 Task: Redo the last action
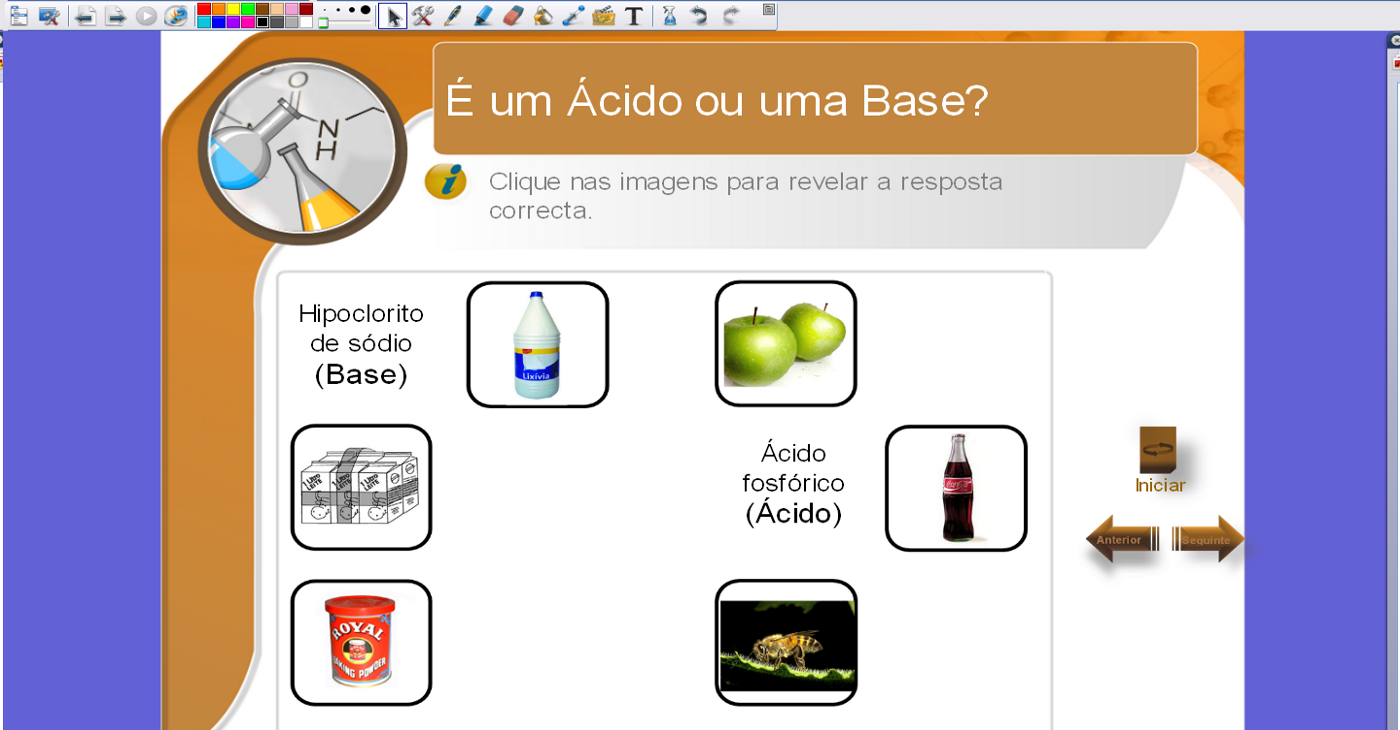(729, 15)
